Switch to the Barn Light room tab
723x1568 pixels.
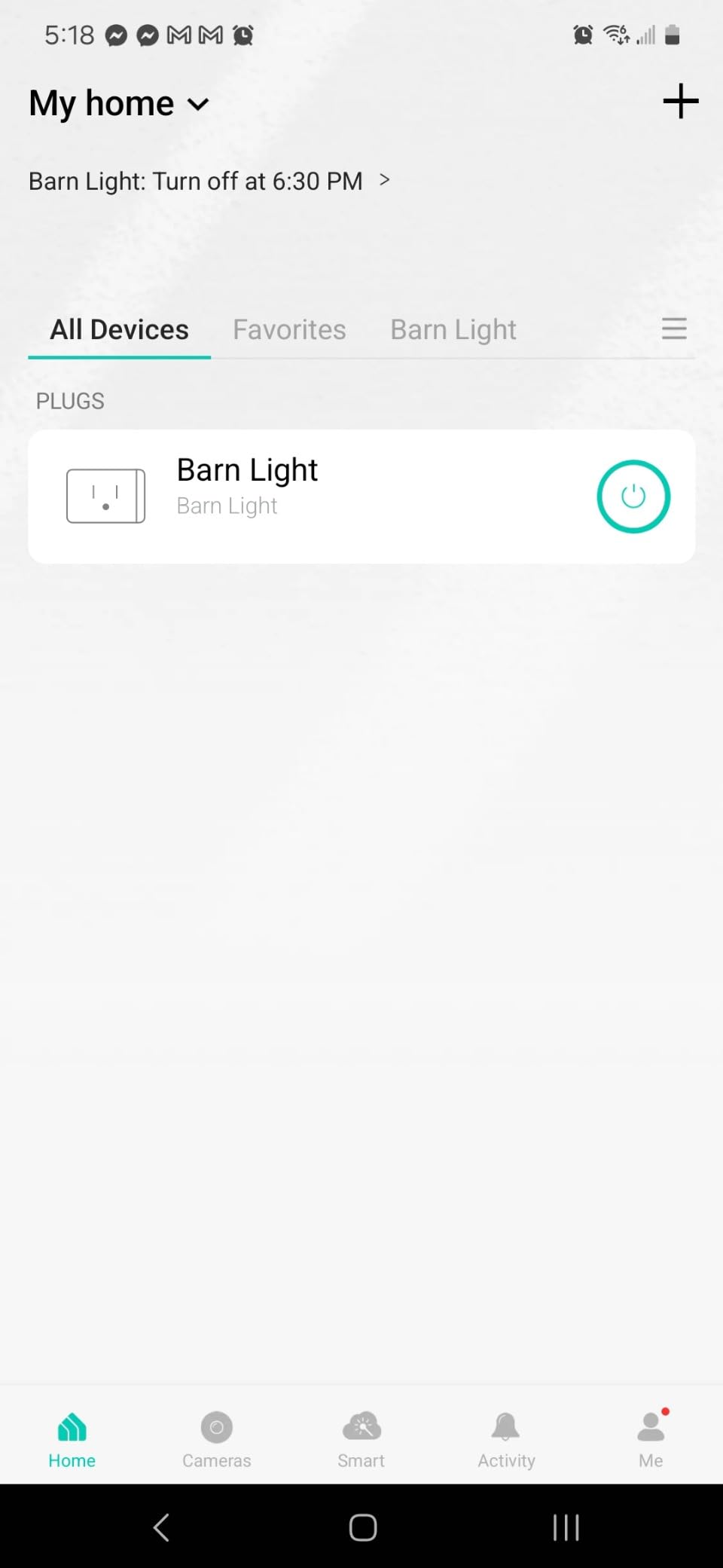[x=453, y=329]
